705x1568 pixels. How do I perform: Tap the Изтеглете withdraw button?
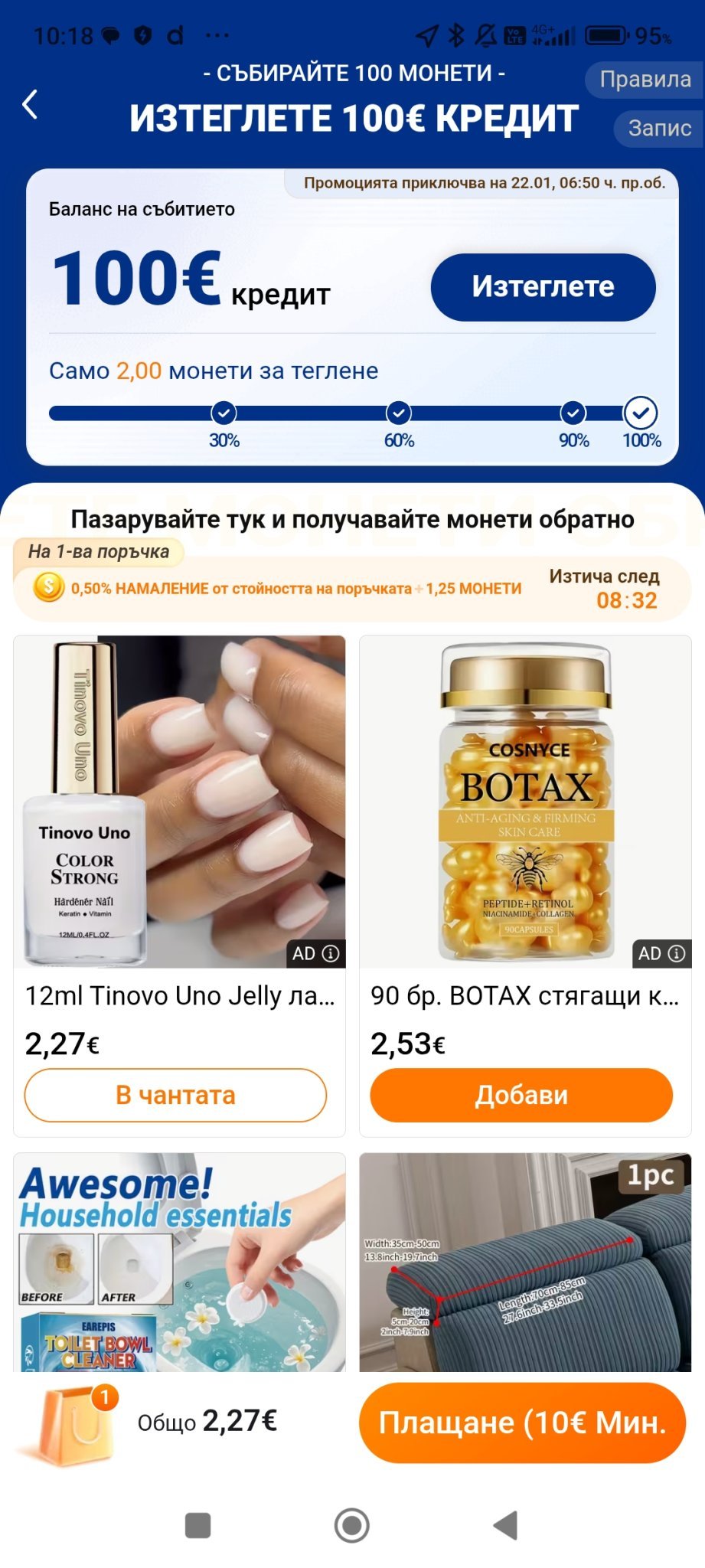click(x=543, y=286)
